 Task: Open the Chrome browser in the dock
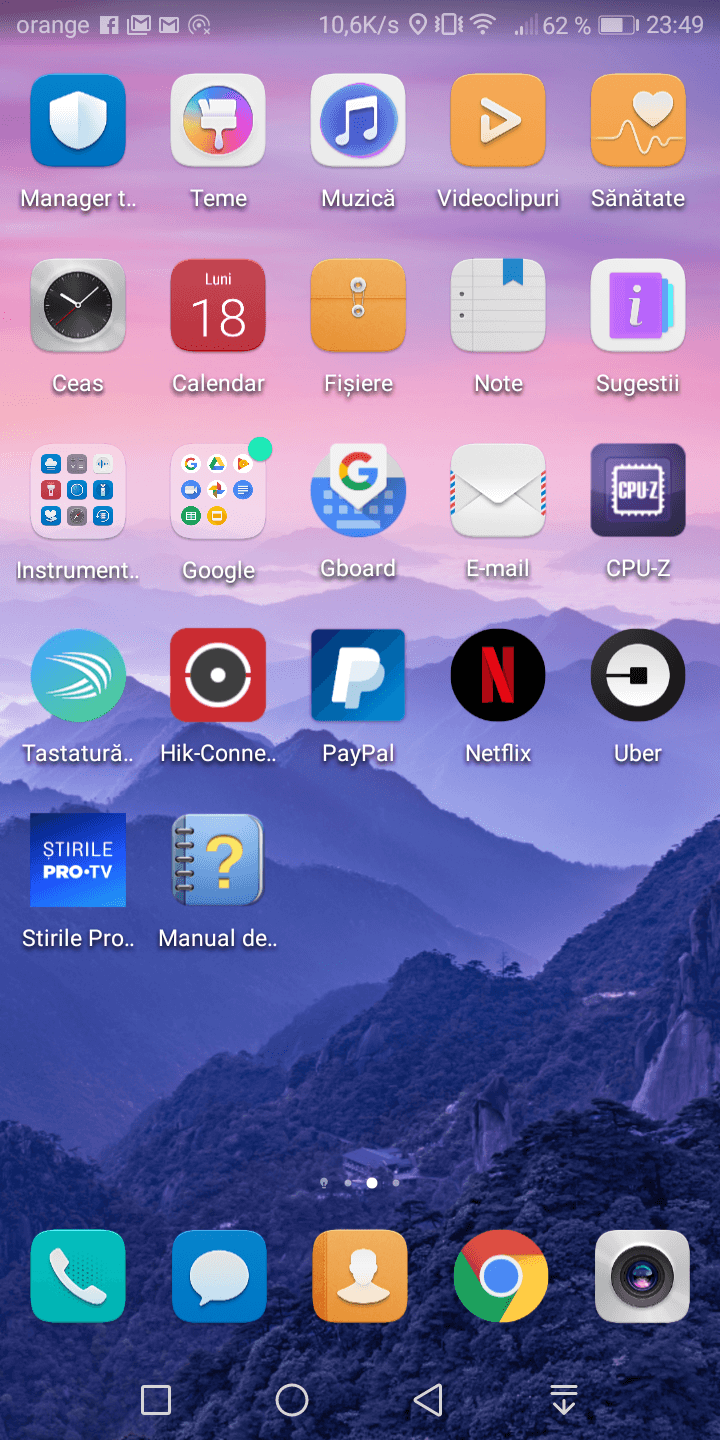click(500, 1276)
